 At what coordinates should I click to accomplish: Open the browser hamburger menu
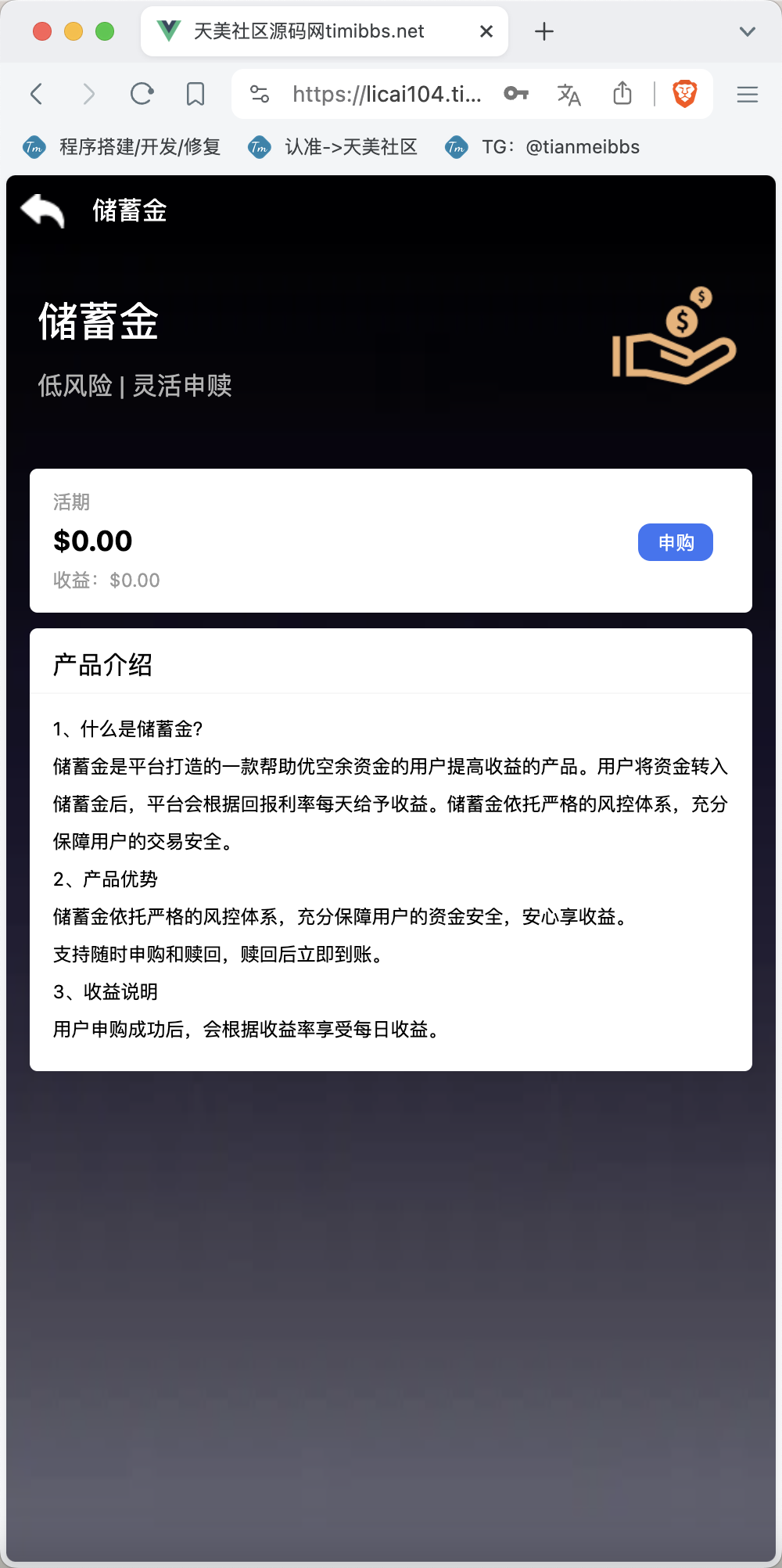[x=748, y=94]
